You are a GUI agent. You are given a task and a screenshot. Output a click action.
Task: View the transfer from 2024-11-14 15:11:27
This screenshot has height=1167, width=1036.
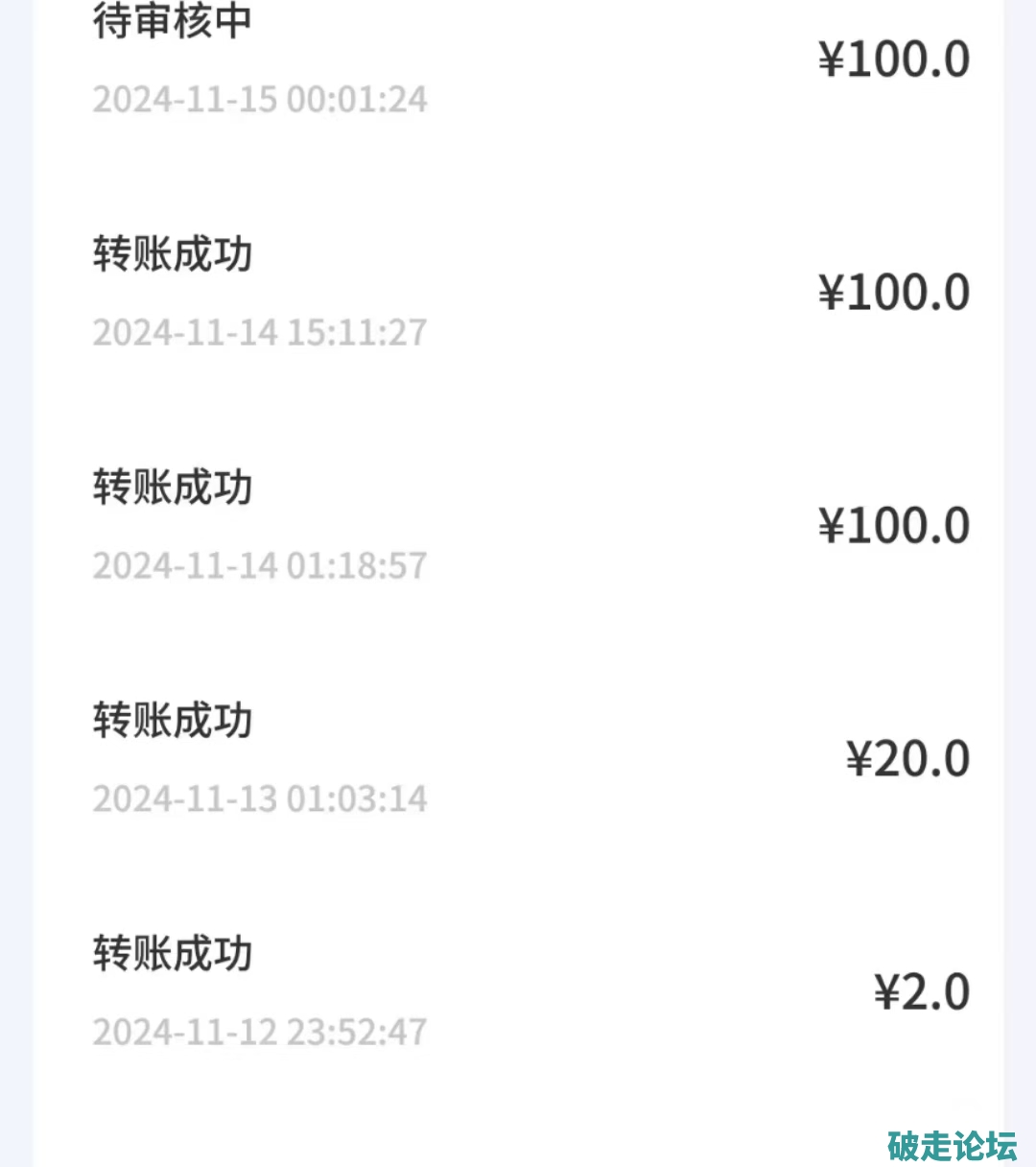click(518, 292)
